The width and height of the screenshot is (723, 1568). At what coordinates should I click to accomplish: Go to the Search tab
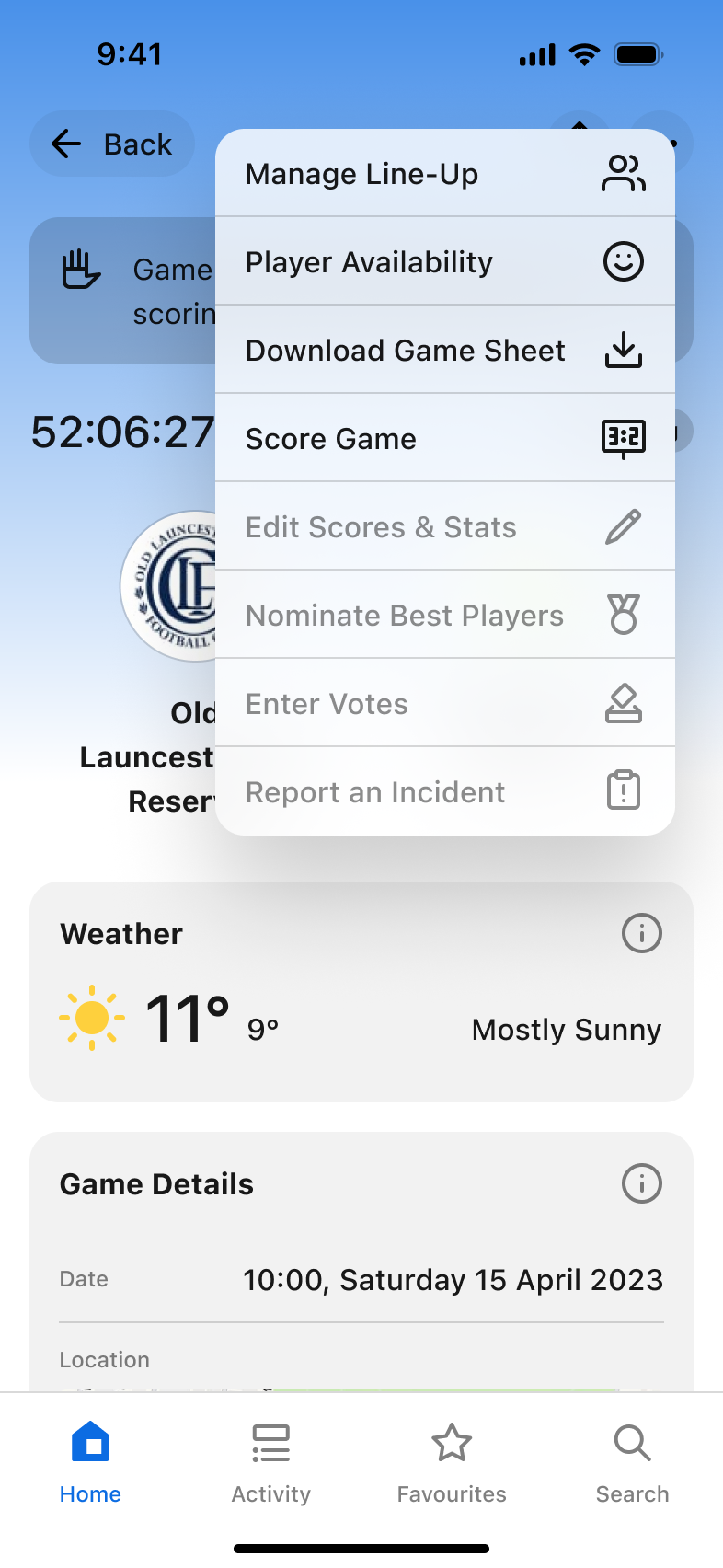[632, 1461]
